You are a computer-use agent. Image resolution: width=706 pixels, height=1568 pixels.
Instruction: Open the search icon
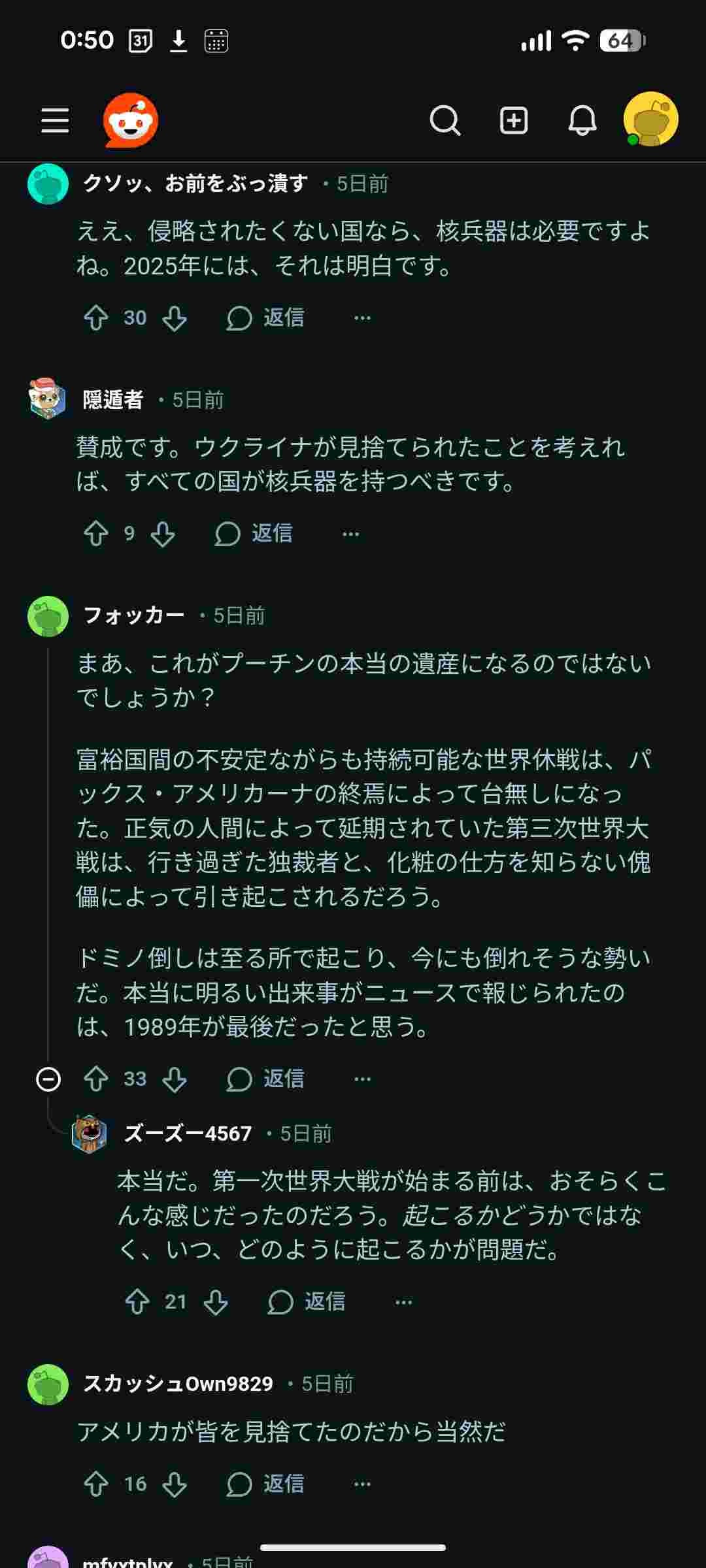(x=445, y=121)
